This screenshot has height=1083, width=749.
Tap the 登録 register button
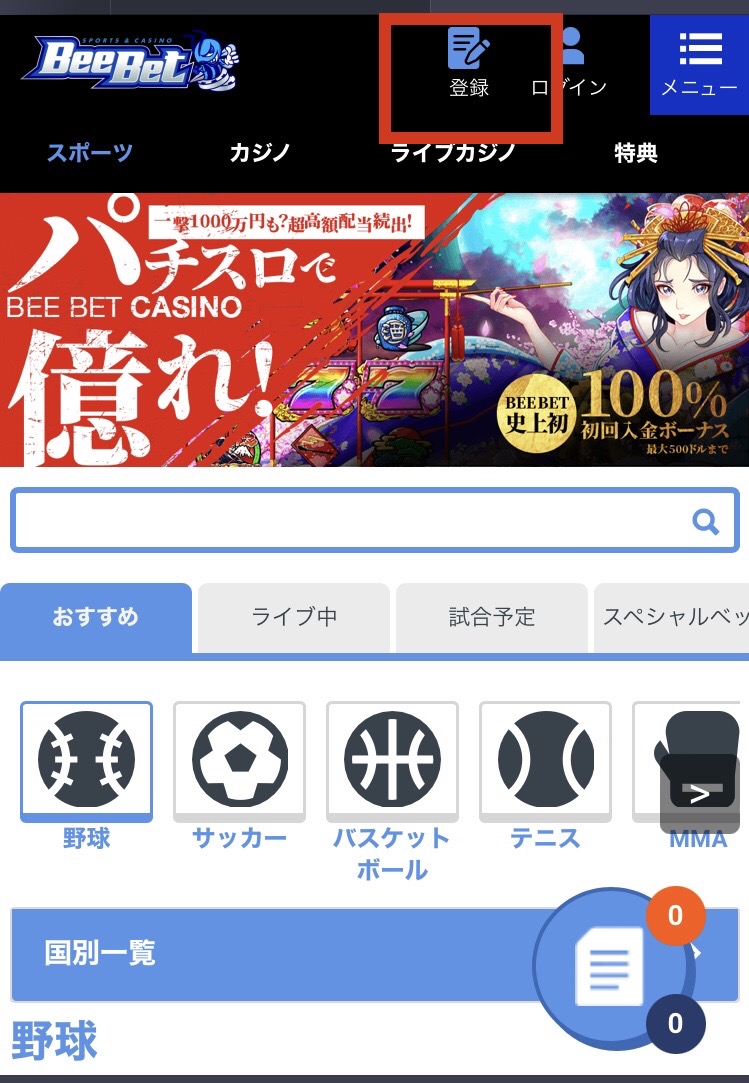click(469, 64)
